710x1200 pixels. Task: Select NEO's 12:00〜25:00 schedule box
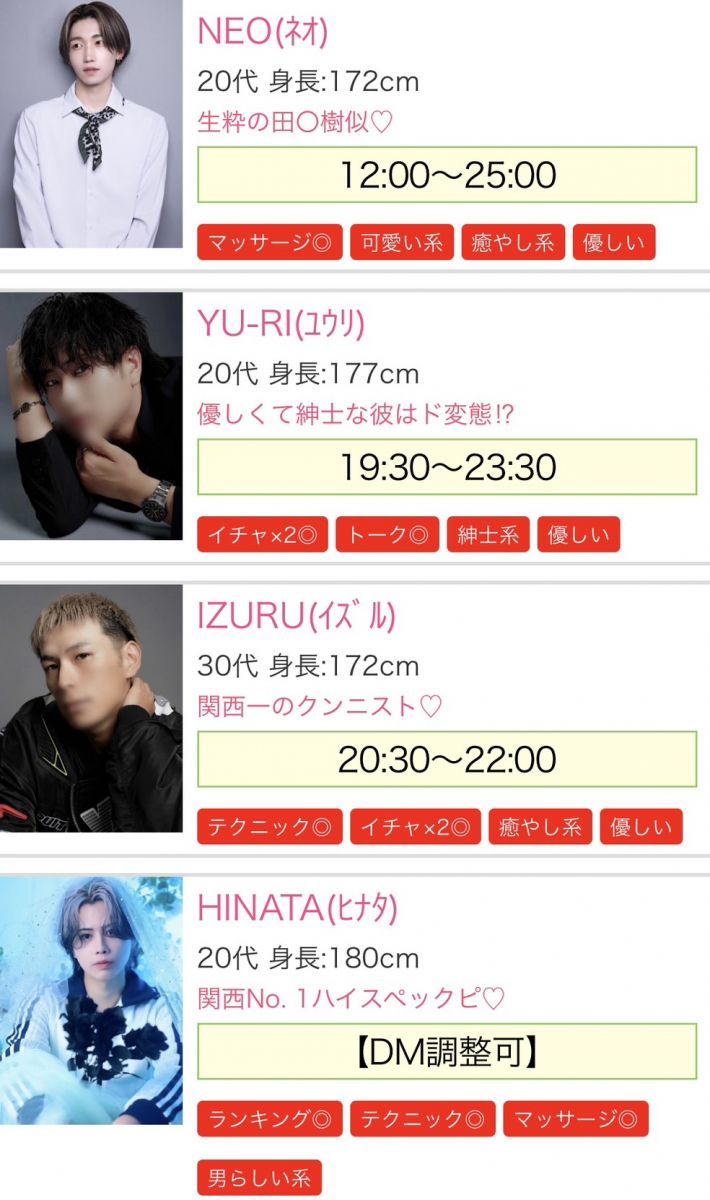(x=447, y=175)
